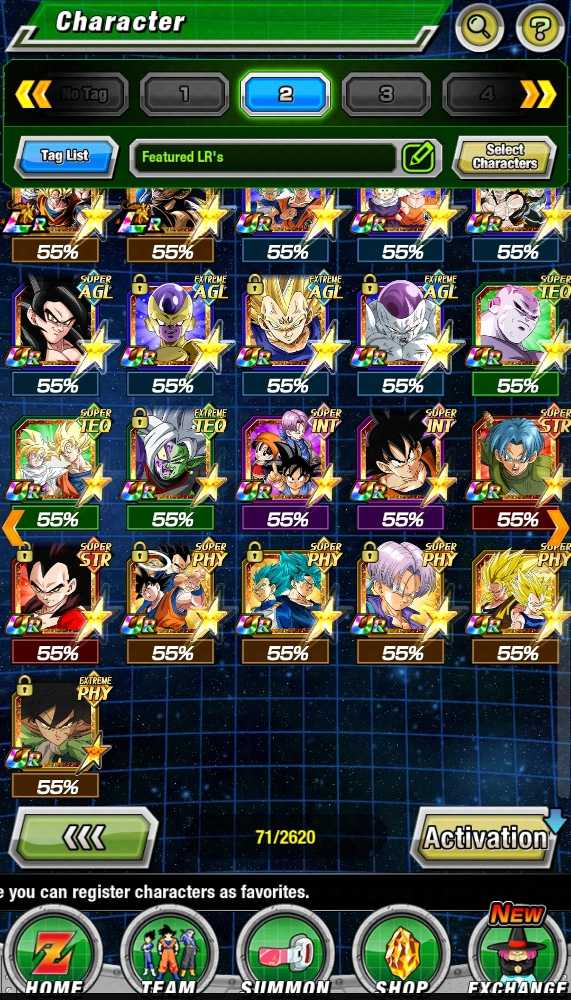Edit the Featured LR's tag name

tap(419, 158)
